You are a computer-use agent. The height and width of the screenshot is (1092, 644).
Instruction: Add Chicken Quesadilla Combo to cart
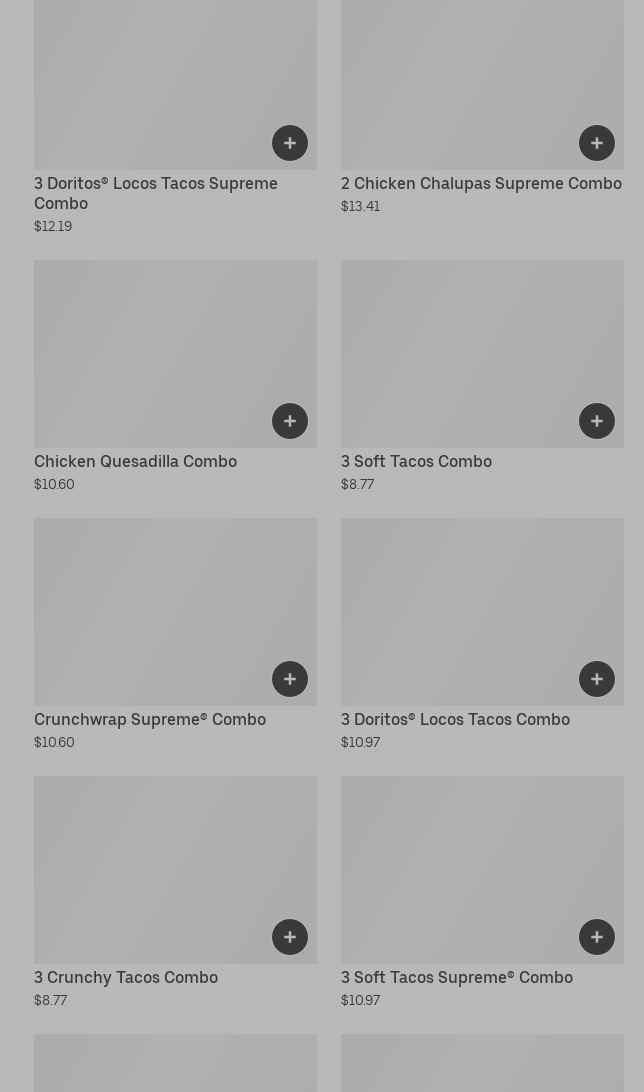pos(290,421)
